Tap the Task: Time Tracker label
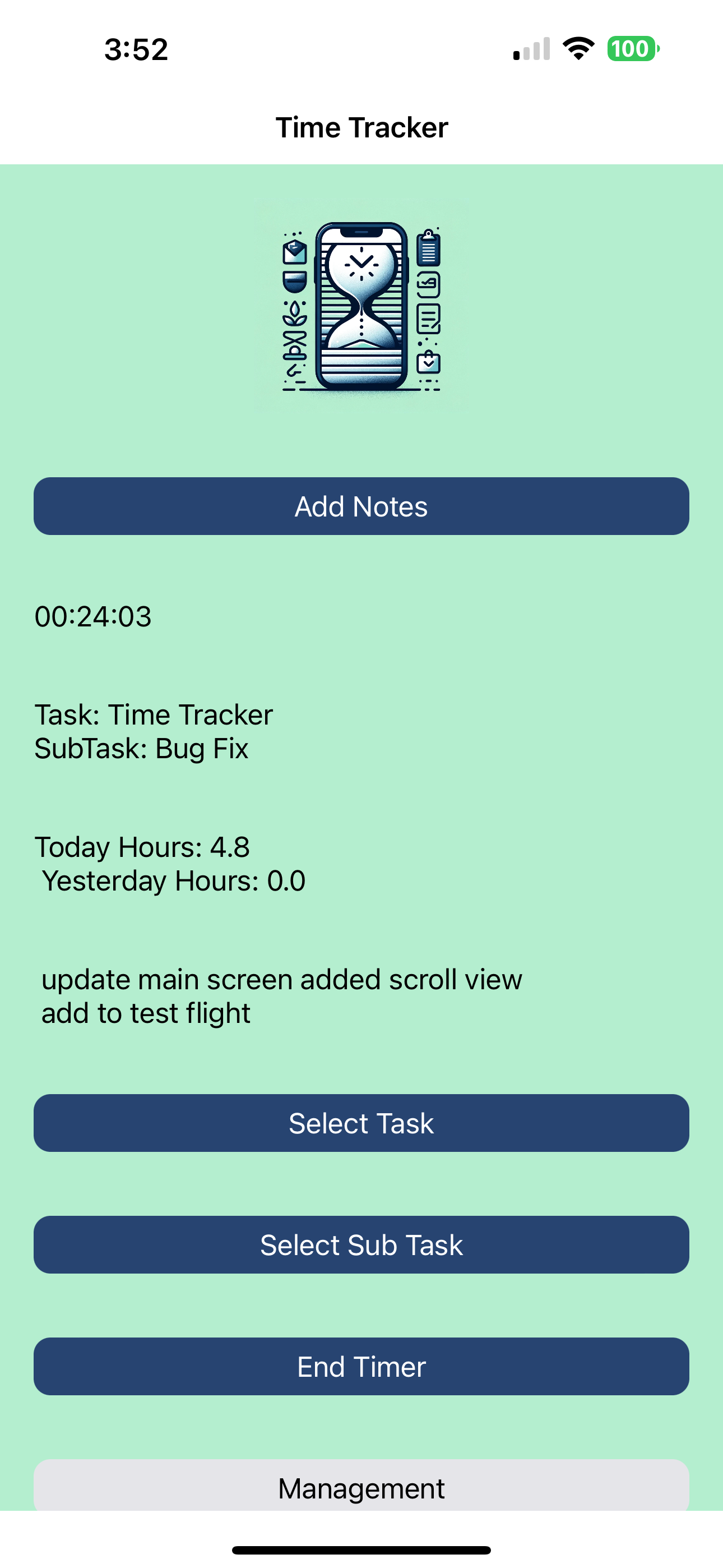 pyautogui.click(x=155, y=714)
